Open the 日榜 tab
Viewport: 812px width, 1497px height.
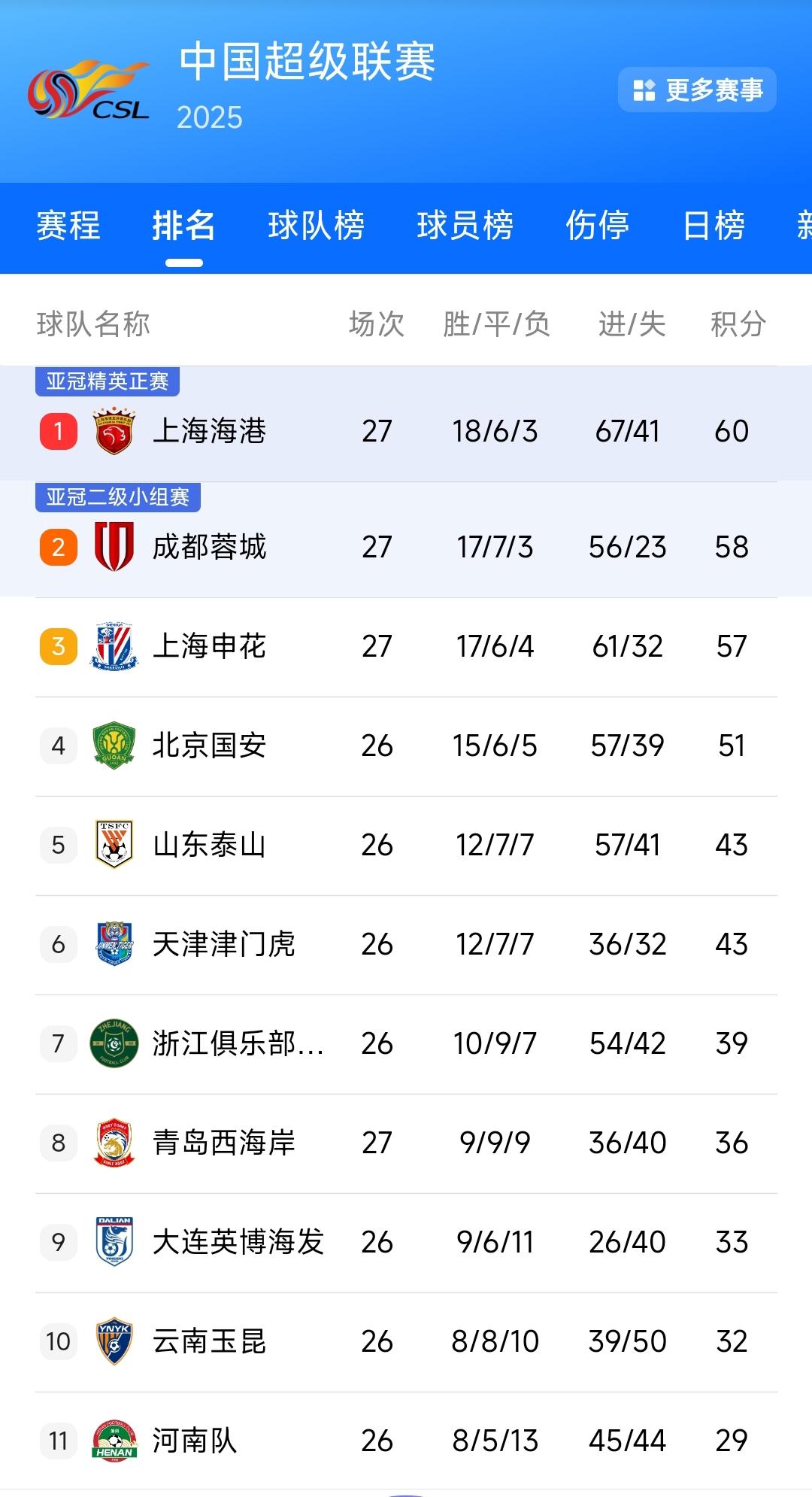(x=714, y=226)
